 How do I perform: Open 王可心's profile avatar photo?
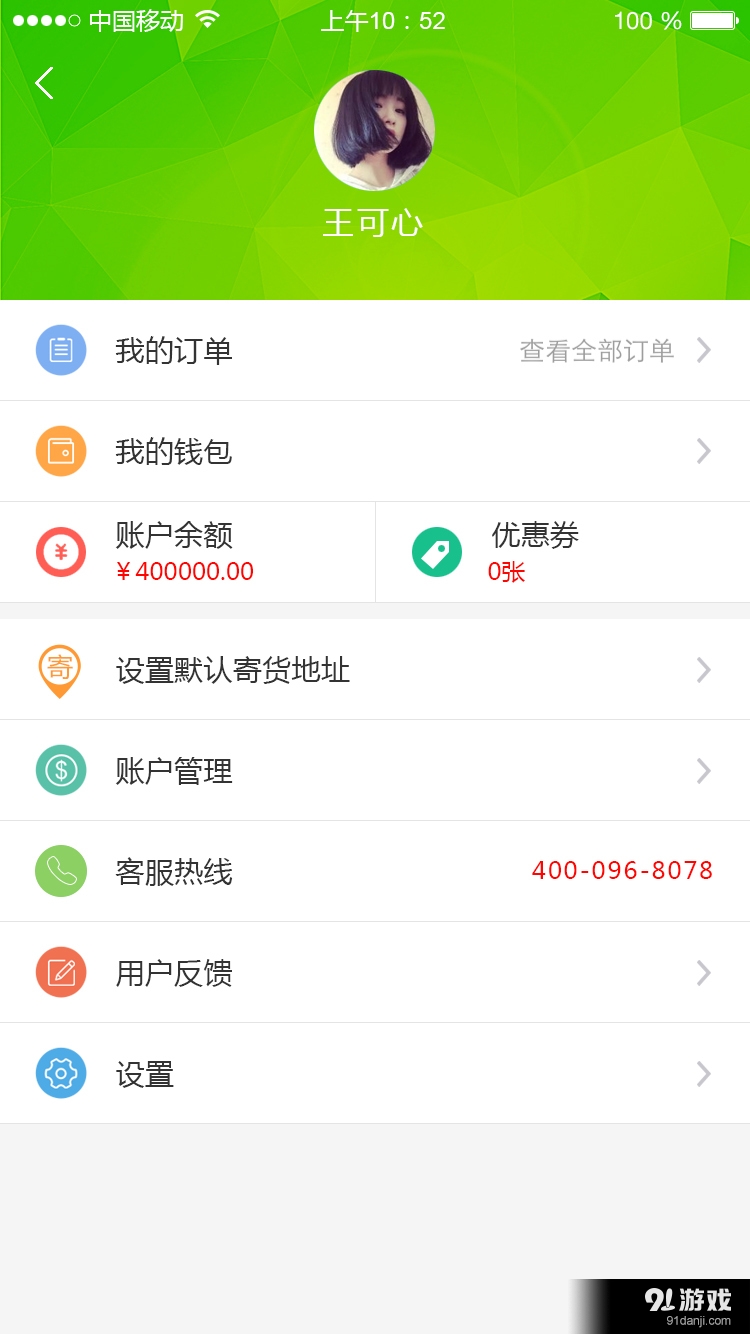coord(375,130)
